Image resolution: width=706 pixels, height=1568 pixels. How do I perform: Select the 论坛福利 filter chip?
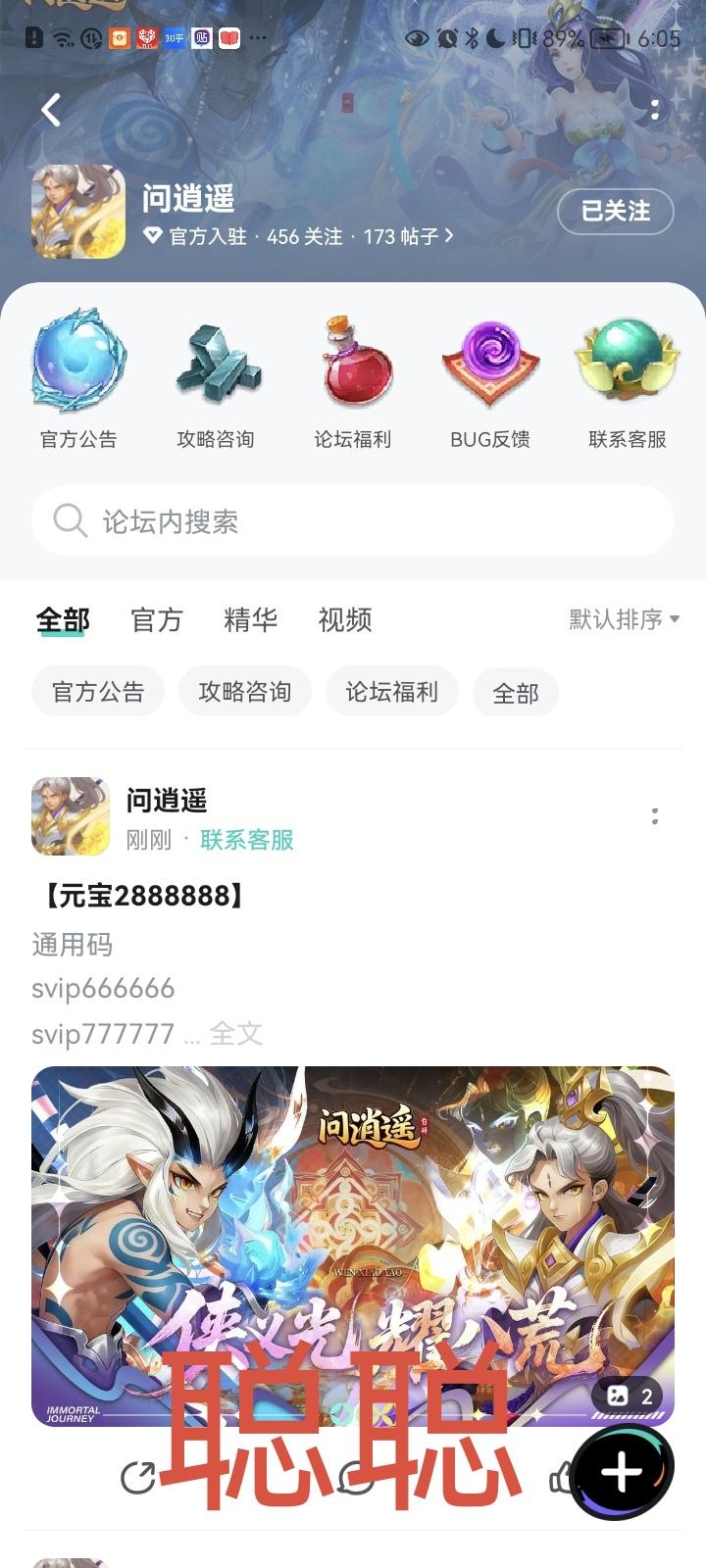coord(390,691)
